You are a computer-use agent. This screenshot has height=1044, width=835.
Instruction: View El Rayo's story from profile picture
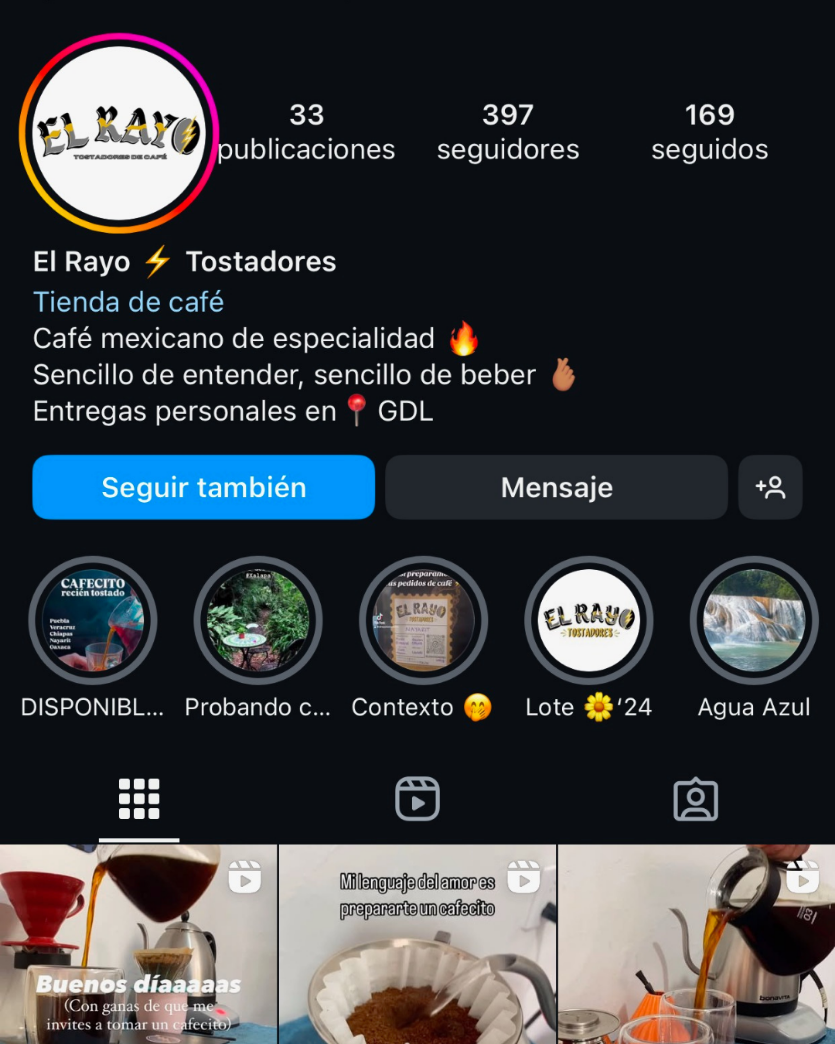(x=118, y=134)
